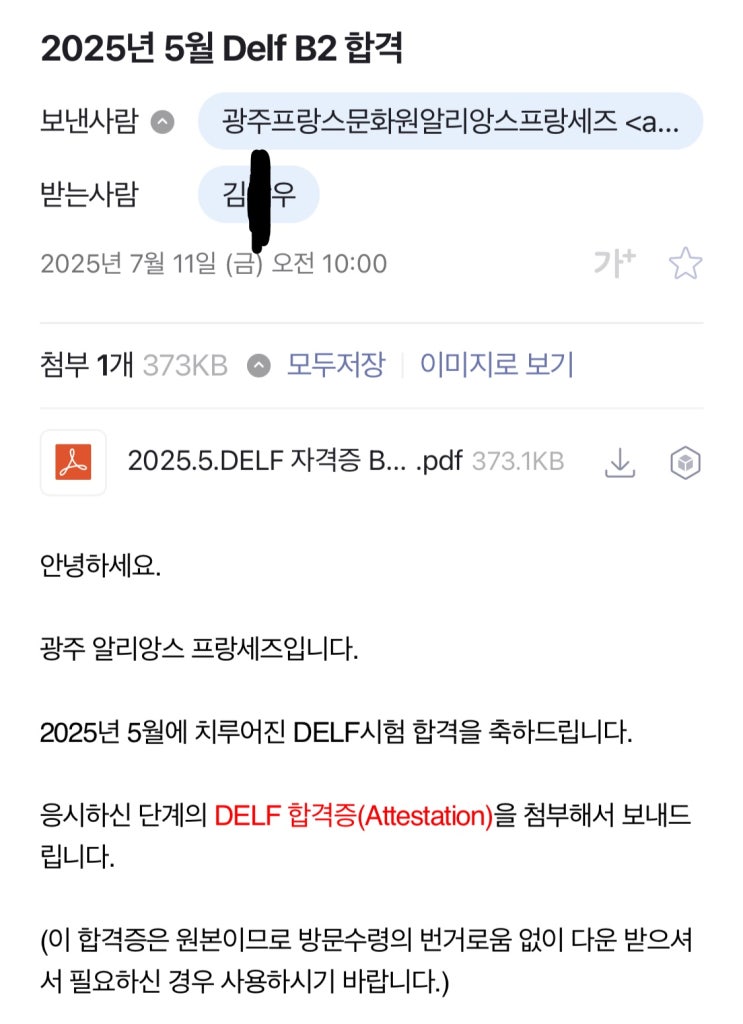Star this email
Screen dimensions: 743x1024
(685, 264)
